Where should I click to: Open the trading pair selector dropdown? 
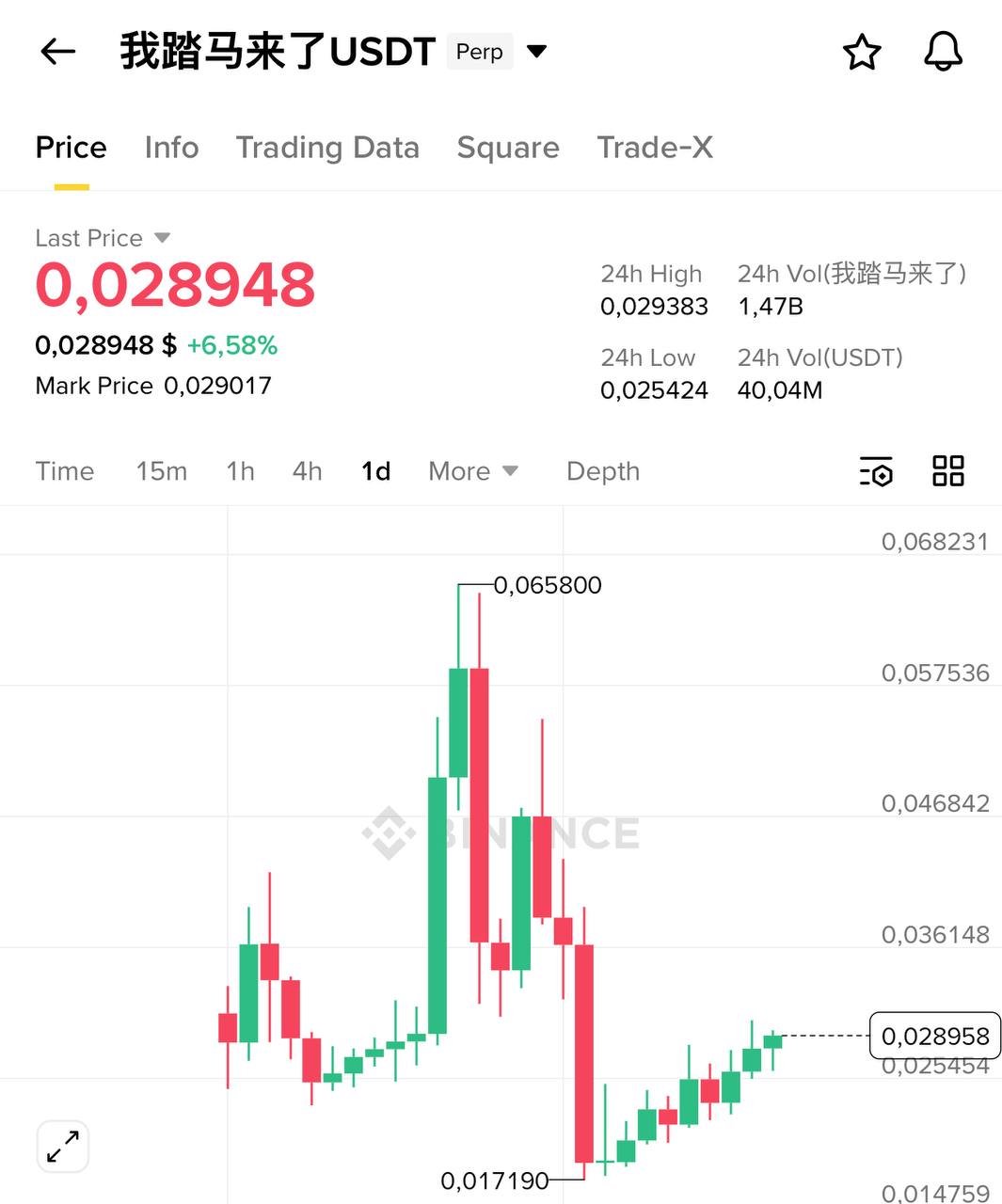[536, 51]
